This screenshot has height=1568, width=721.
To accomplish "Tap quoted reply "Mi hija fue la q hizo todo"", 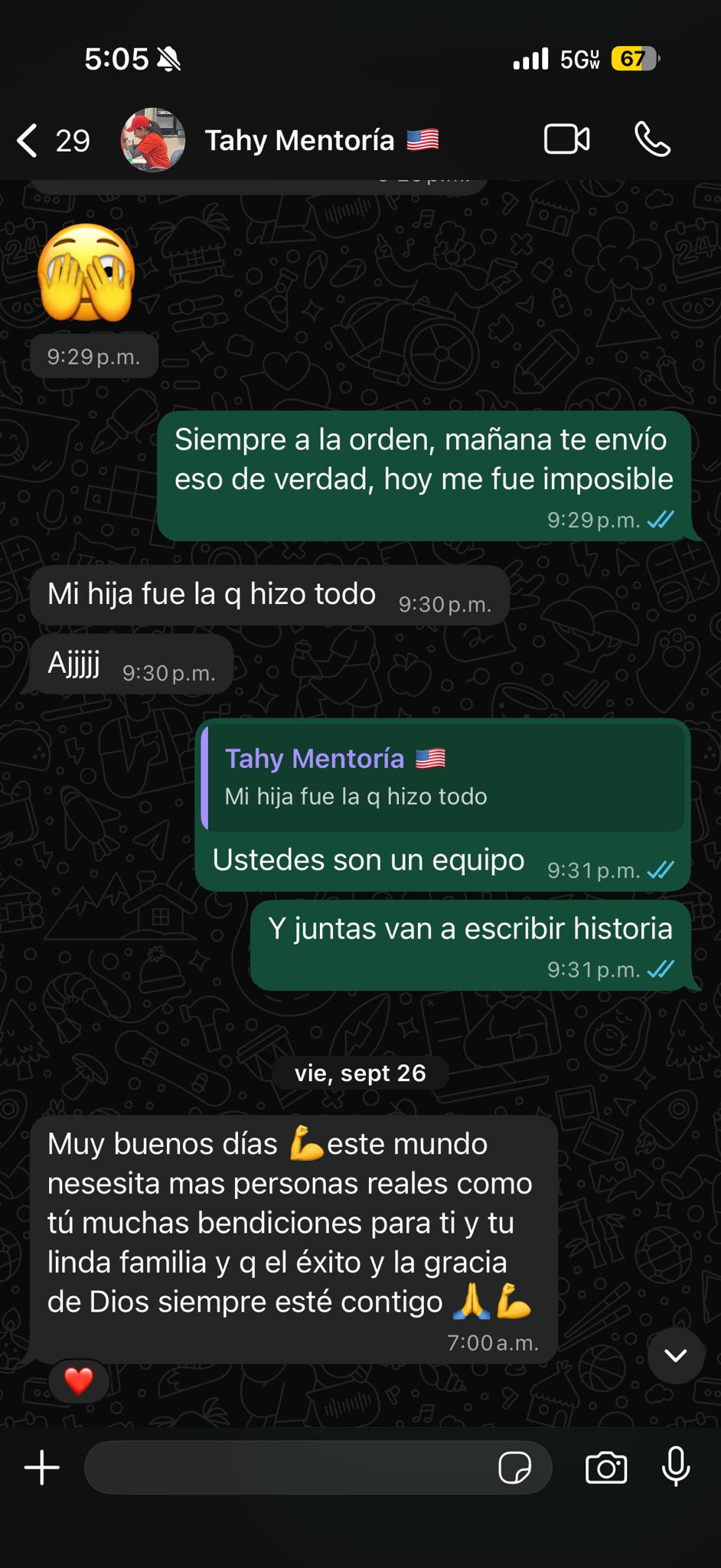I will (x=444, y=777).
